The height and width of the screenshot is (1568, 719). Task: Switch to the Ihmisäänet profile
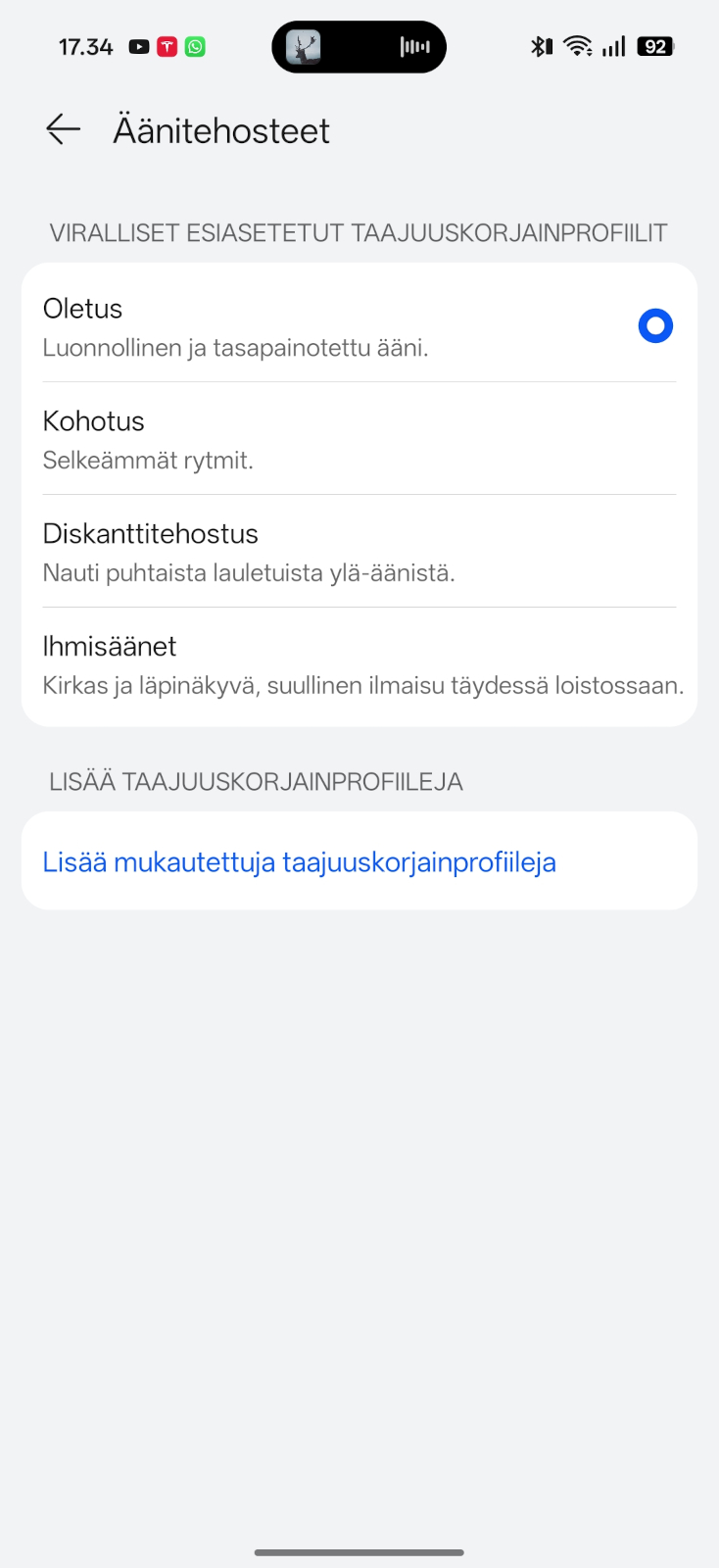pyautogui.click(x=359, y=664)
